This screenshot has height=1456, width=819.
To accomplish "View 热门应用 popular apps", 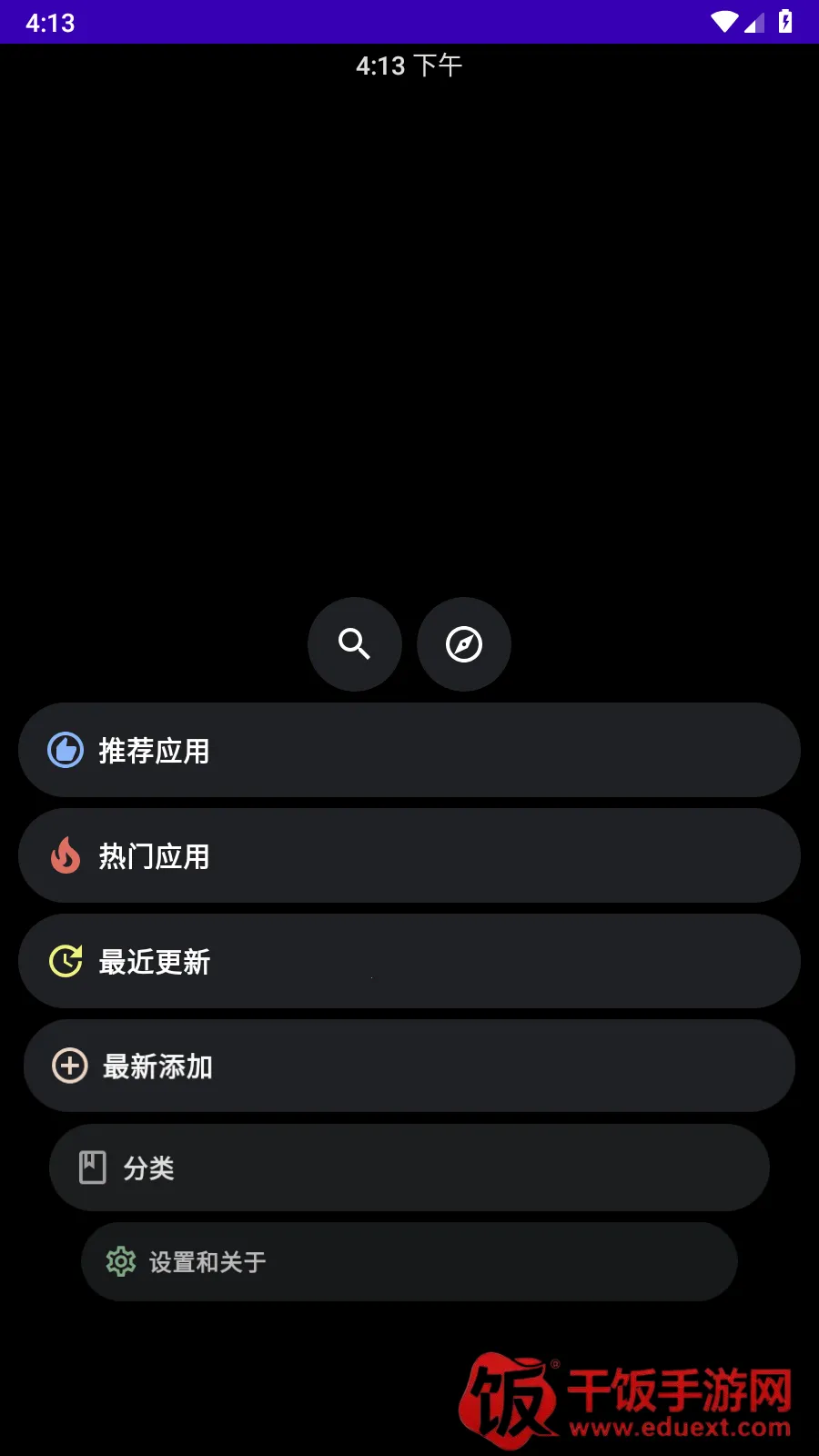I will click(409, 856).
